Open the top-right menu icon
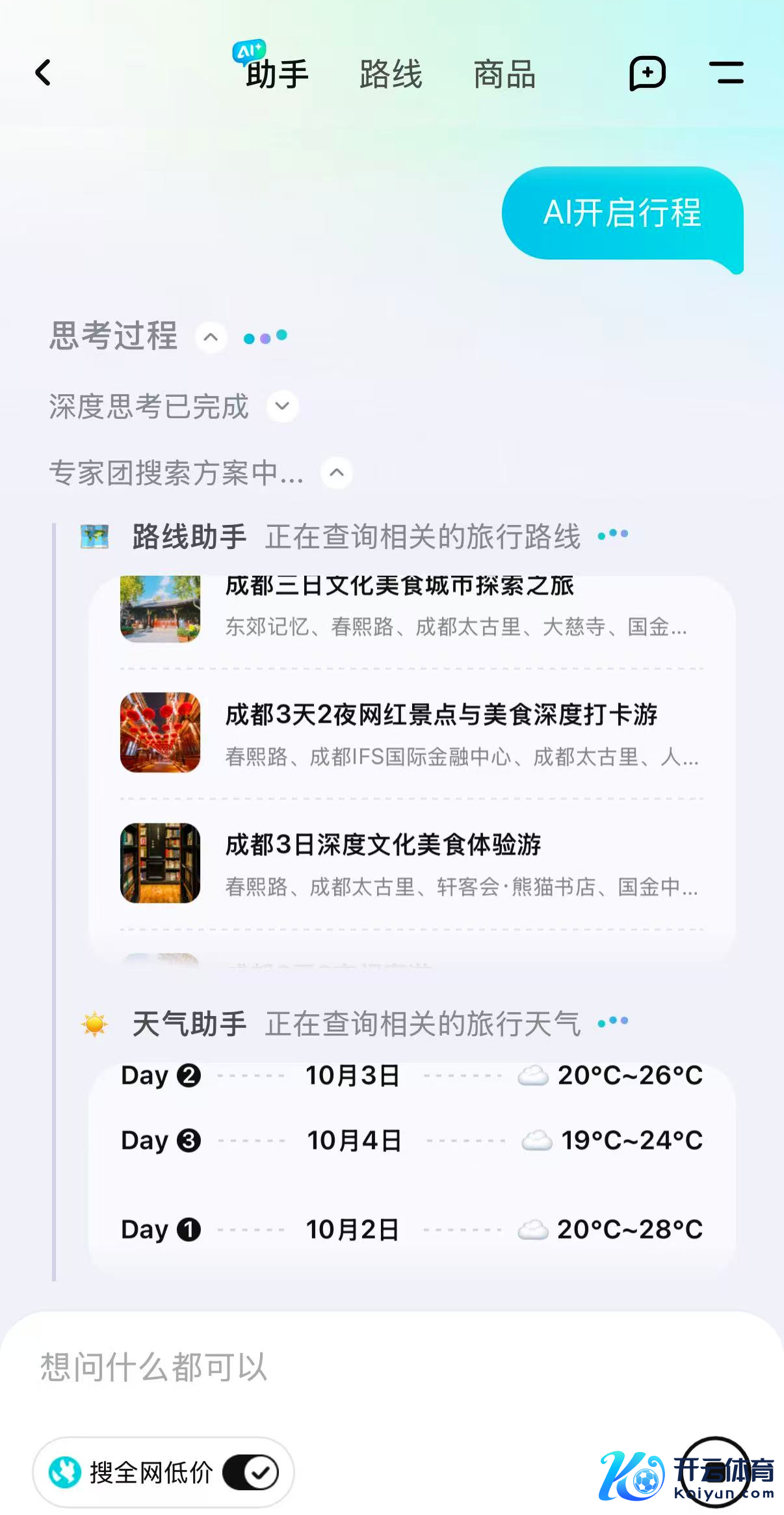784x1515 pixels. (726, 73)
